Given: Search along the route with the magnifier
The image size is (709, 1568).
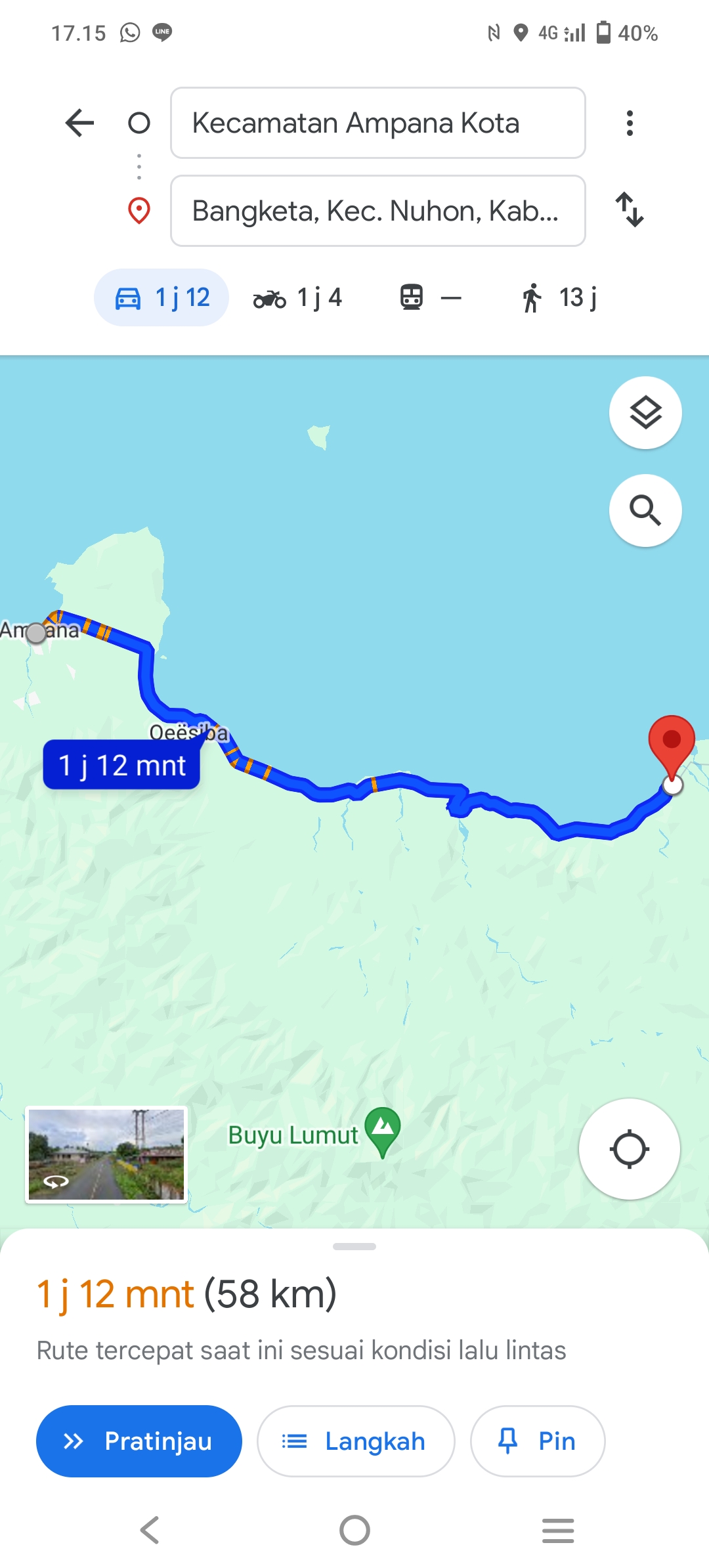Looking at the screenshot, I should tap(645, 510).
